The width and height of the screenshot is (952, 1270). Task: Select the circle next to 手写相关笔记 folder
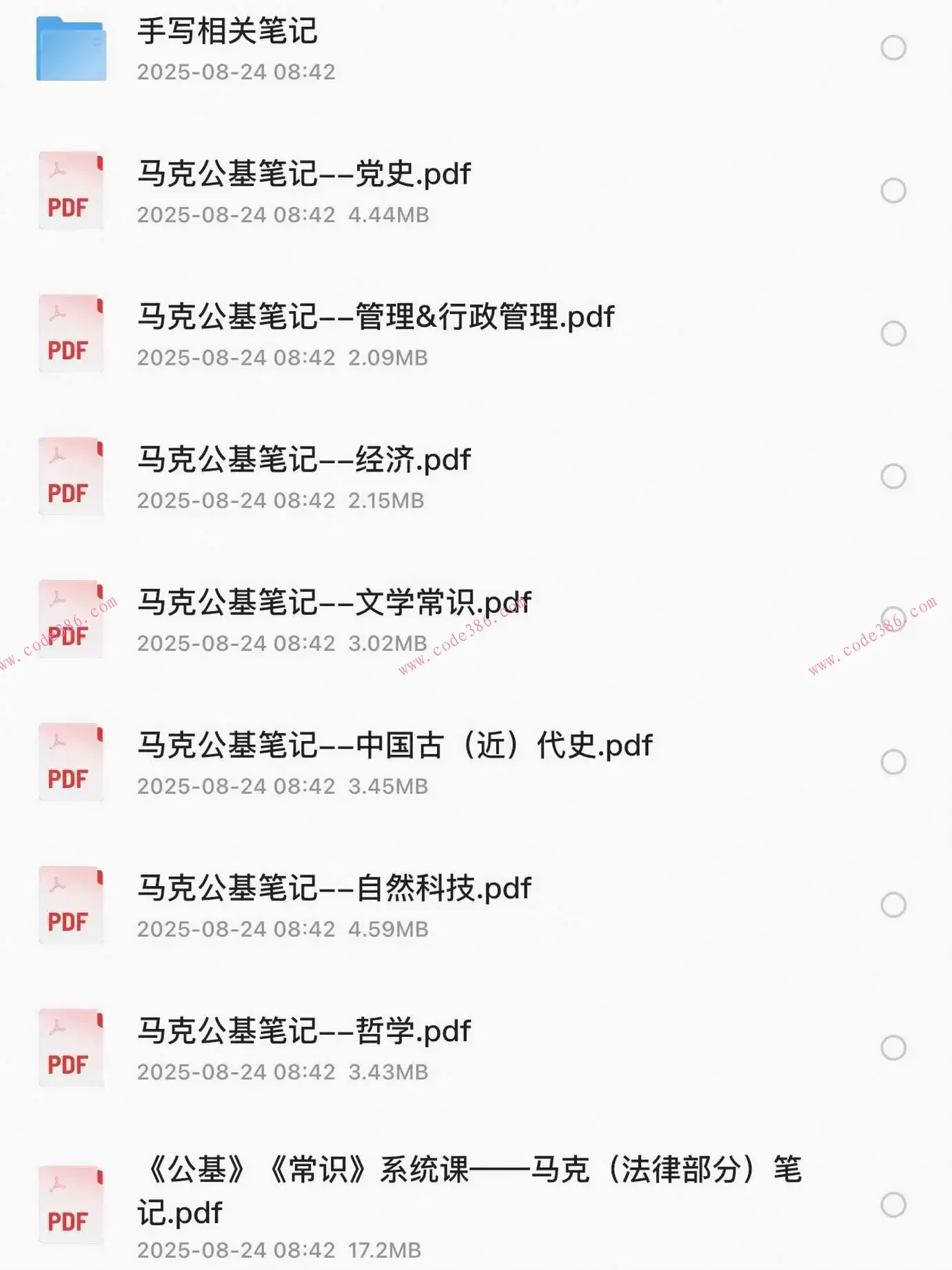click(894, 47)
